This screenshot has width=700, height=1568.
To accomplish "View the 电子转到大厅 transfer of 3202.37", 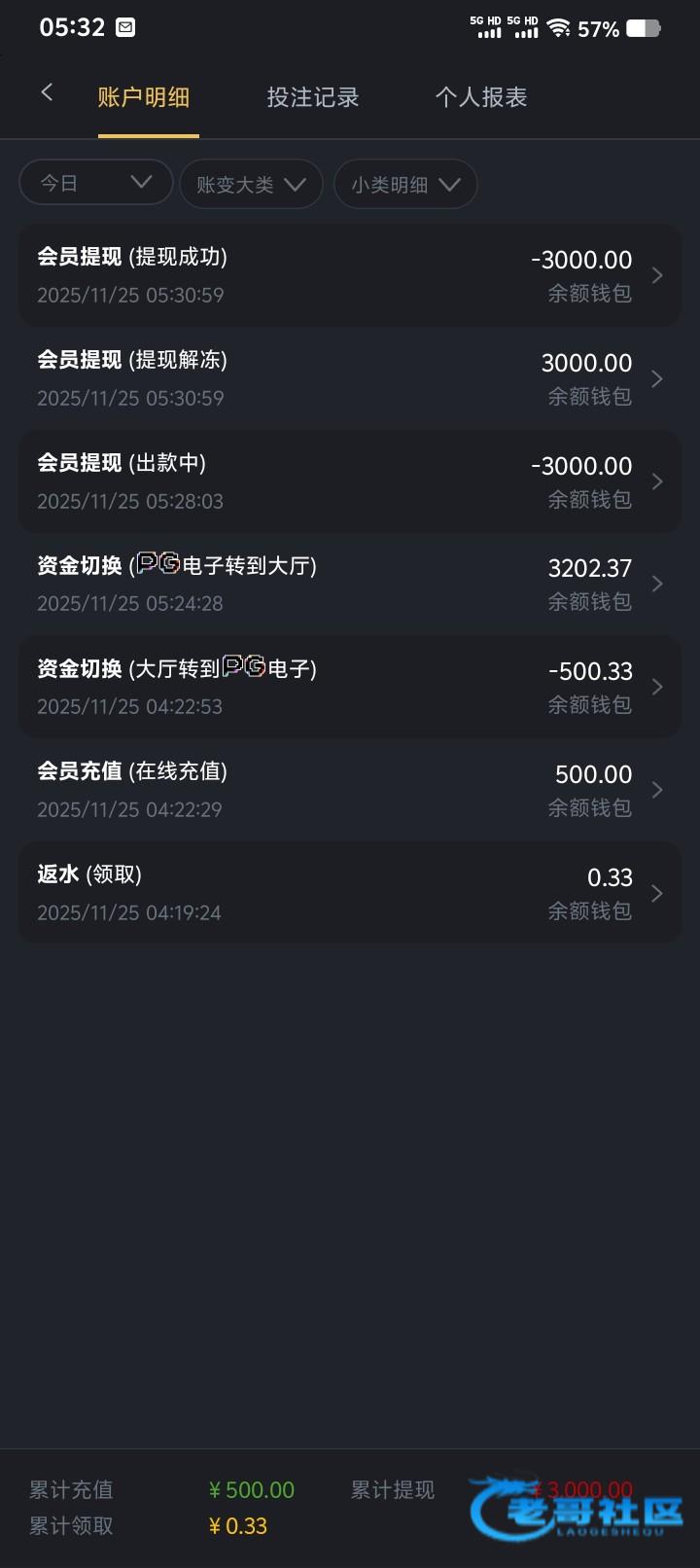I will click(350, 584).
